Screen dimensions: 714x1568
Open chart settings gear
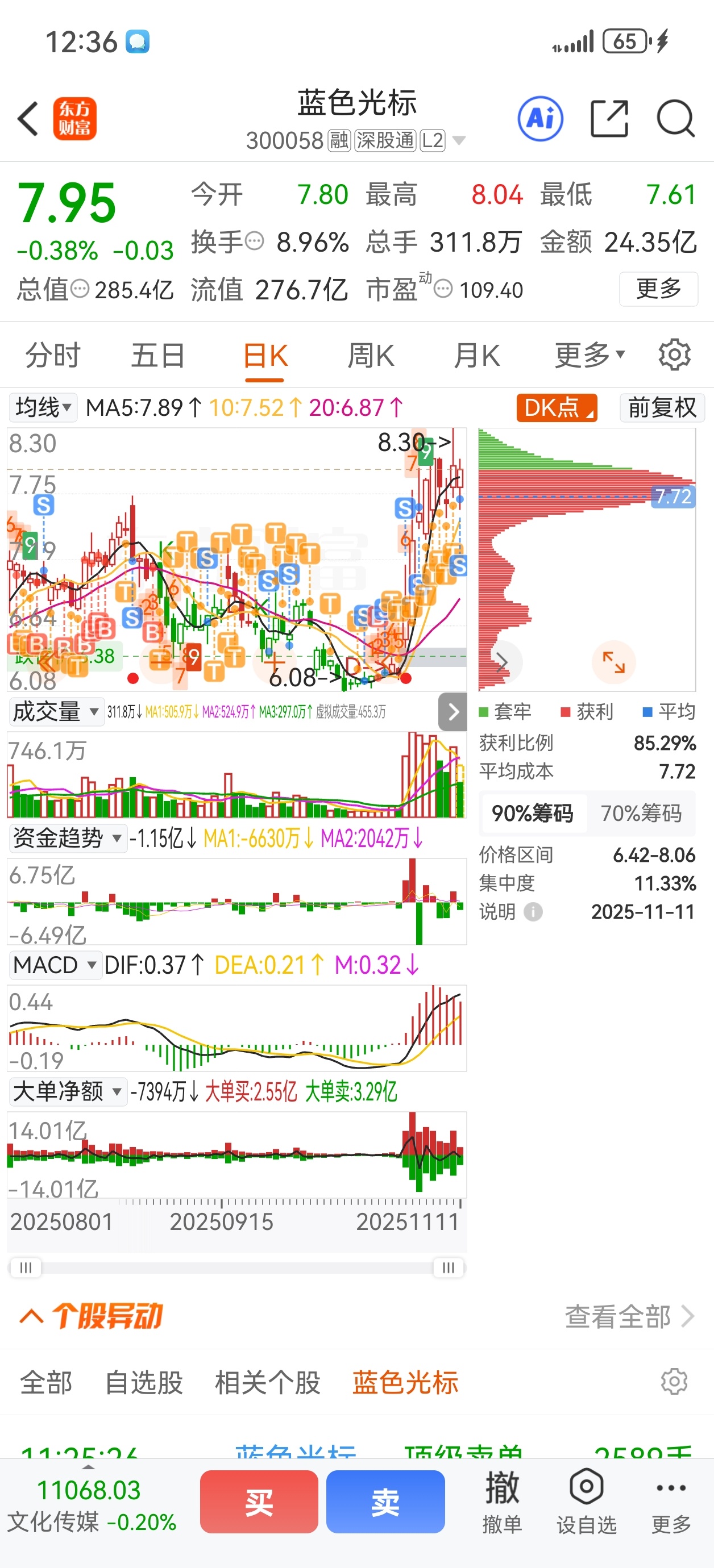(674, 355)
